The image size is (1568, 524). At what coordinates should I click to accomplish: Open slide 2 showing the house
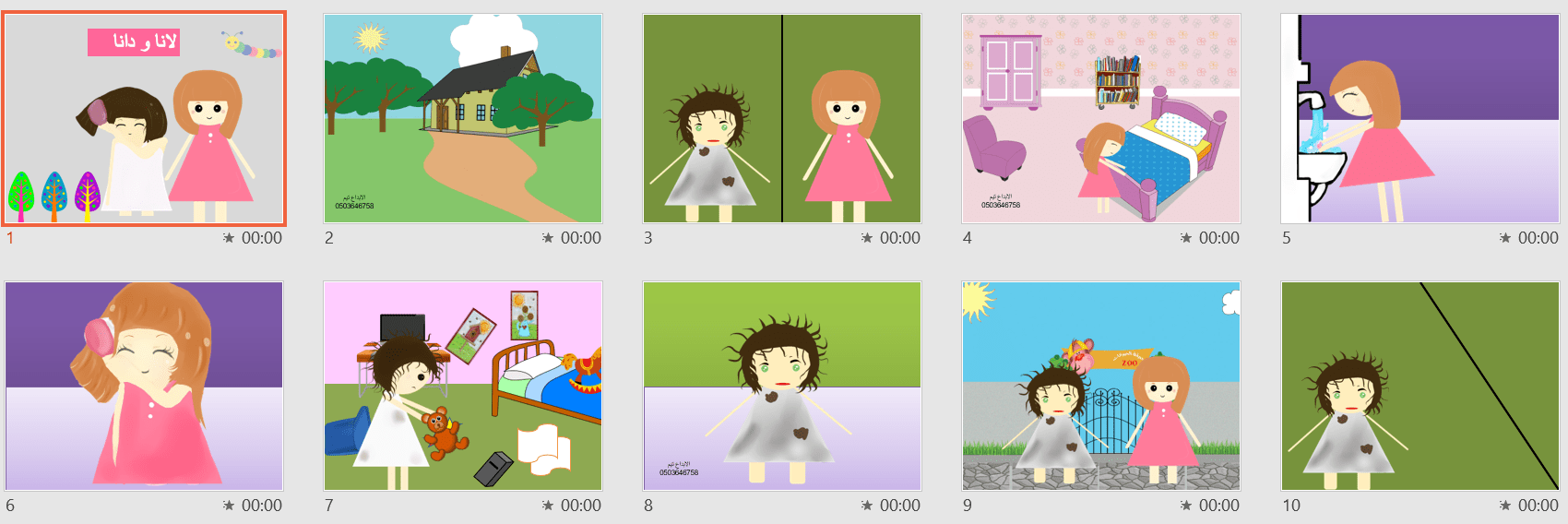463,118
